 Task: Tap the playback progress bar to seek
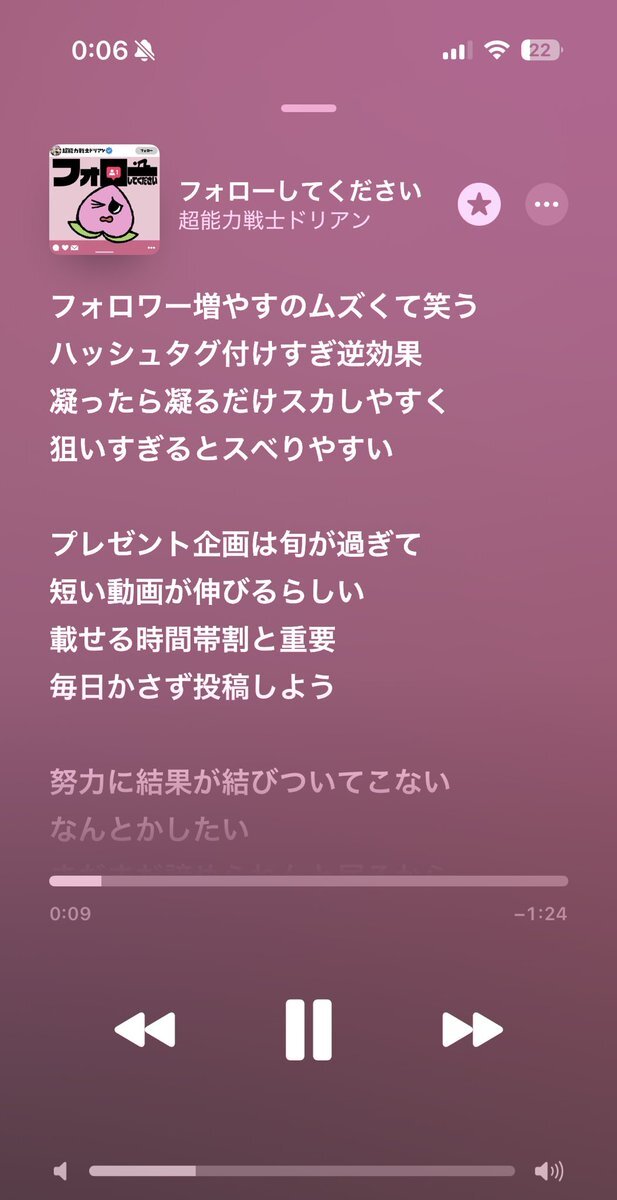(x=308, y=881)
